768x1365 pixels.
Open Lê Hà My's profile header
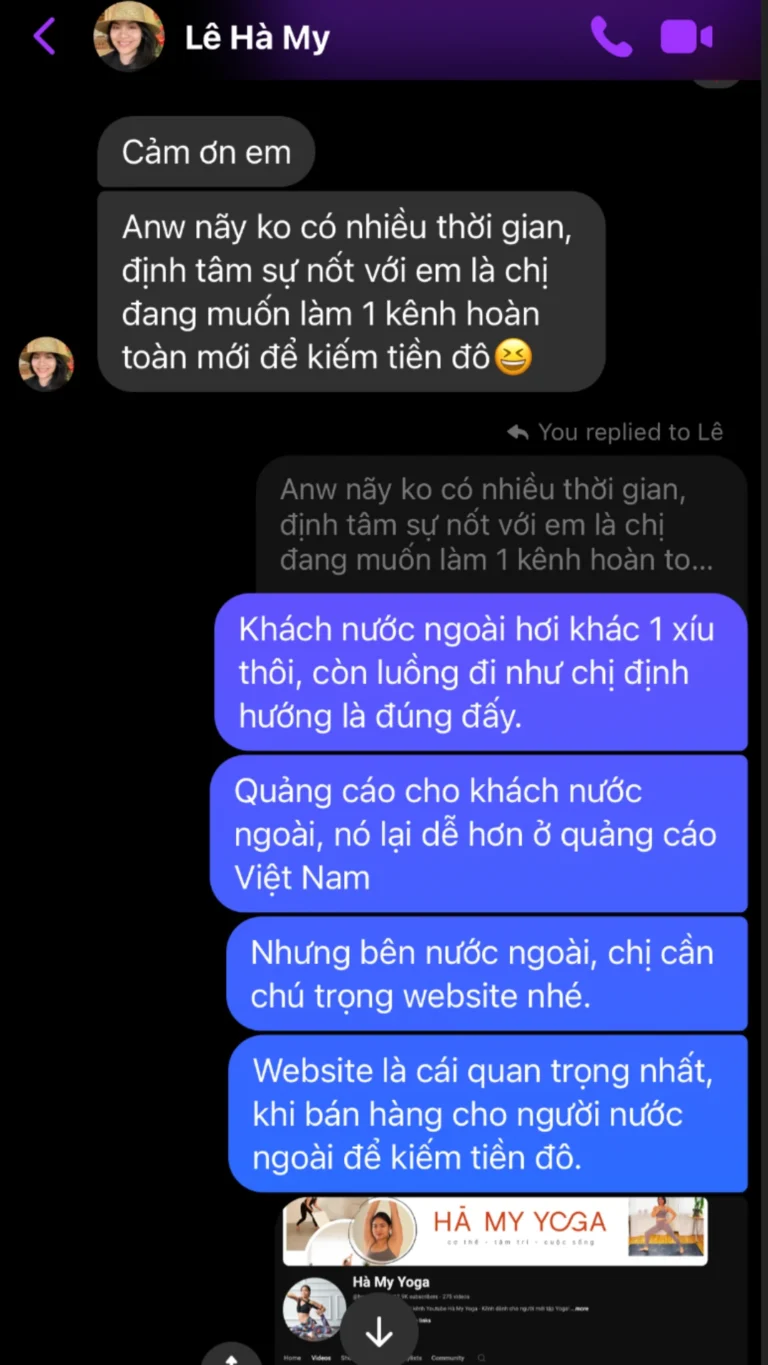[x=257, y=38]
